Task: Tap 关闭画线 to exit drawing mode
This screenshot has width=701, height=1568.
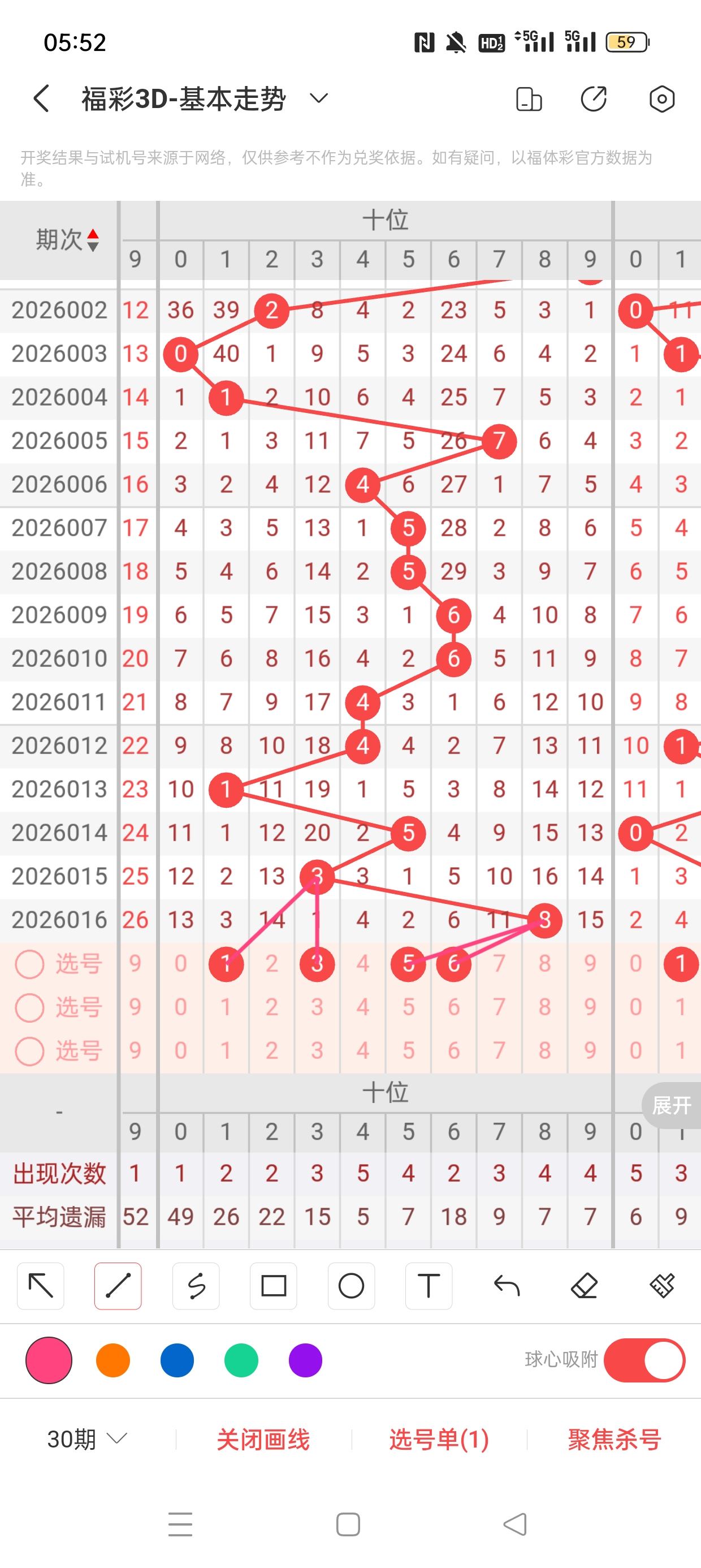Action: (263, 1439)
